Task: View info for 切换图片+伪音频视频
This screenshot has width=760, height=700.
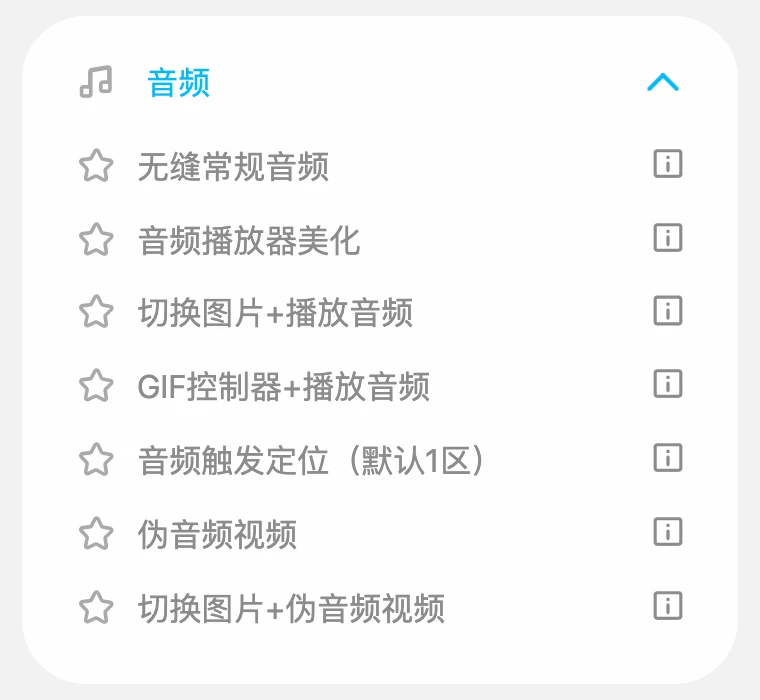Action: coord(667,605)
